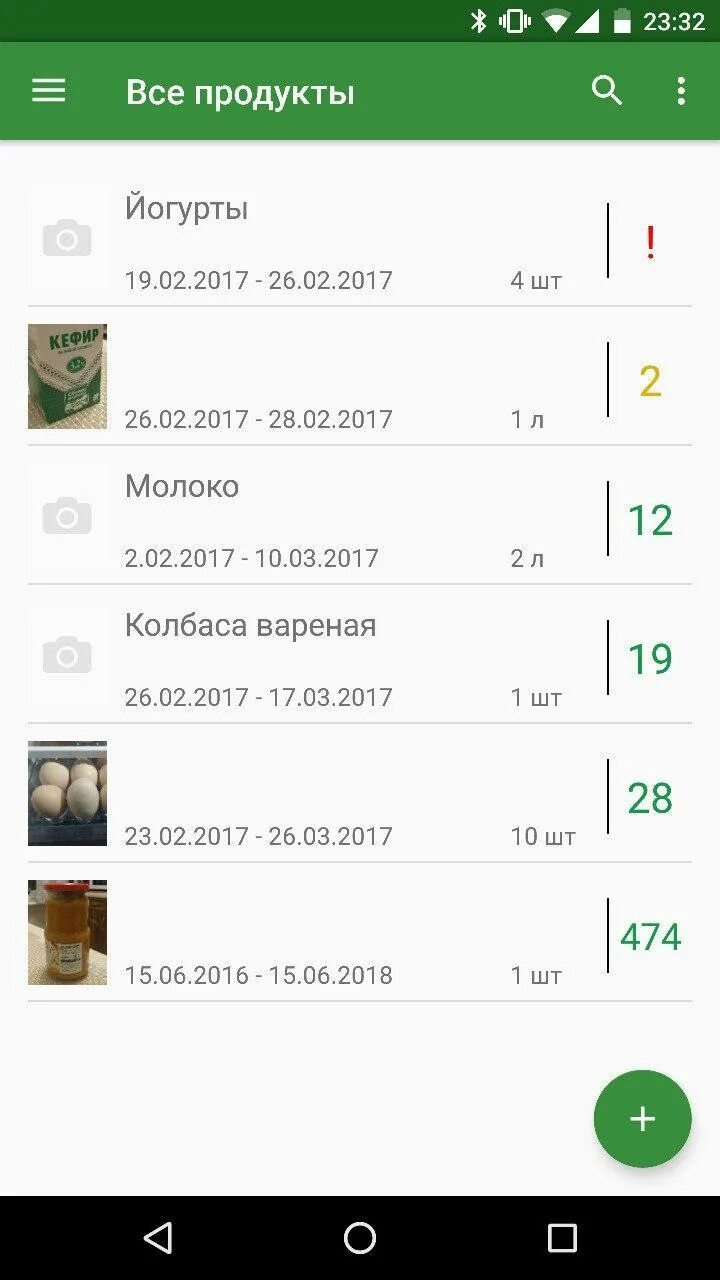Tap the green 474 days counter
This screenshot has width=720, height=1280.
[651, 935]
